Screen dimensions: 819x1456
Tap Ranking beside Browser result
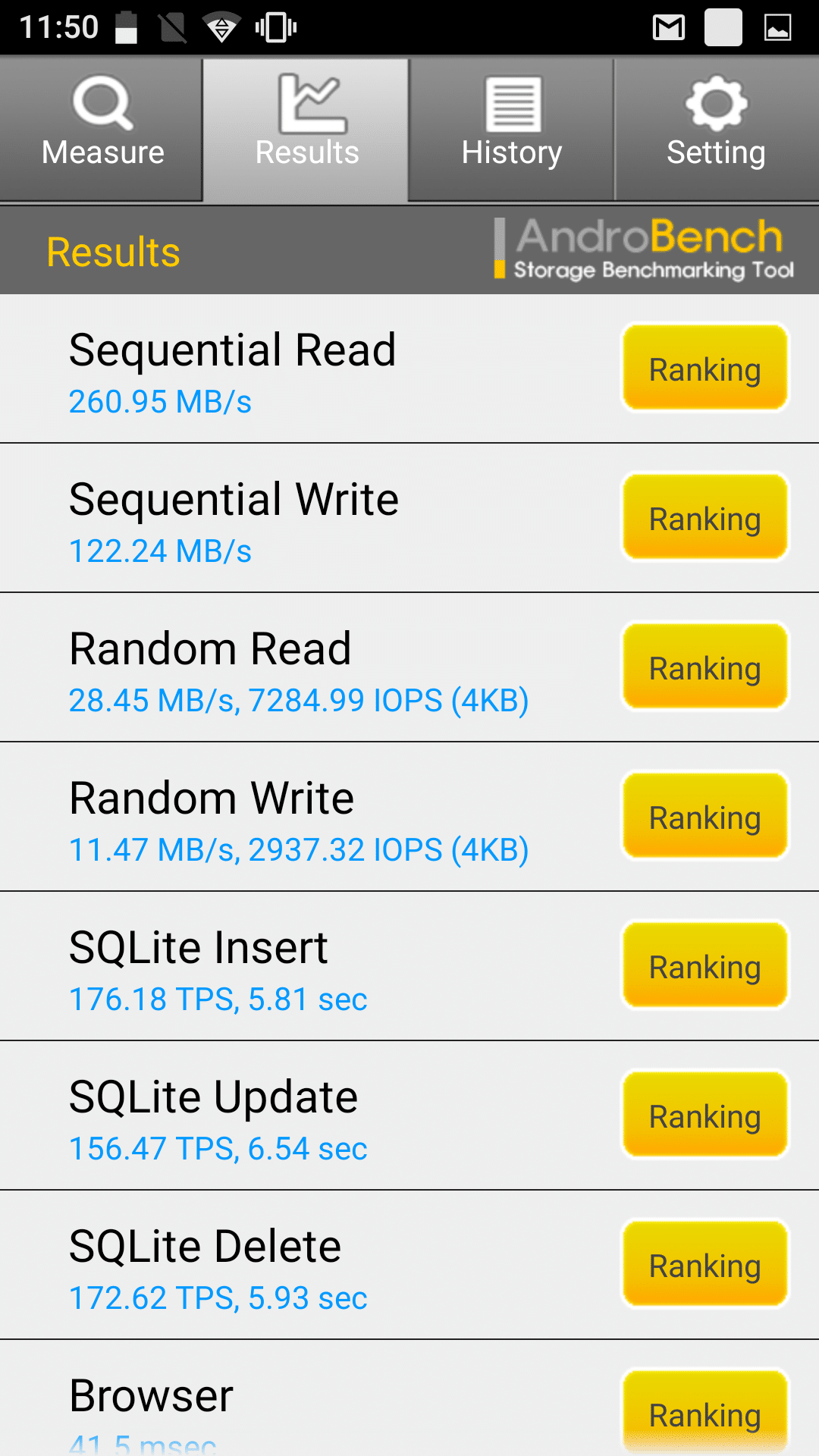(705, 1412)
